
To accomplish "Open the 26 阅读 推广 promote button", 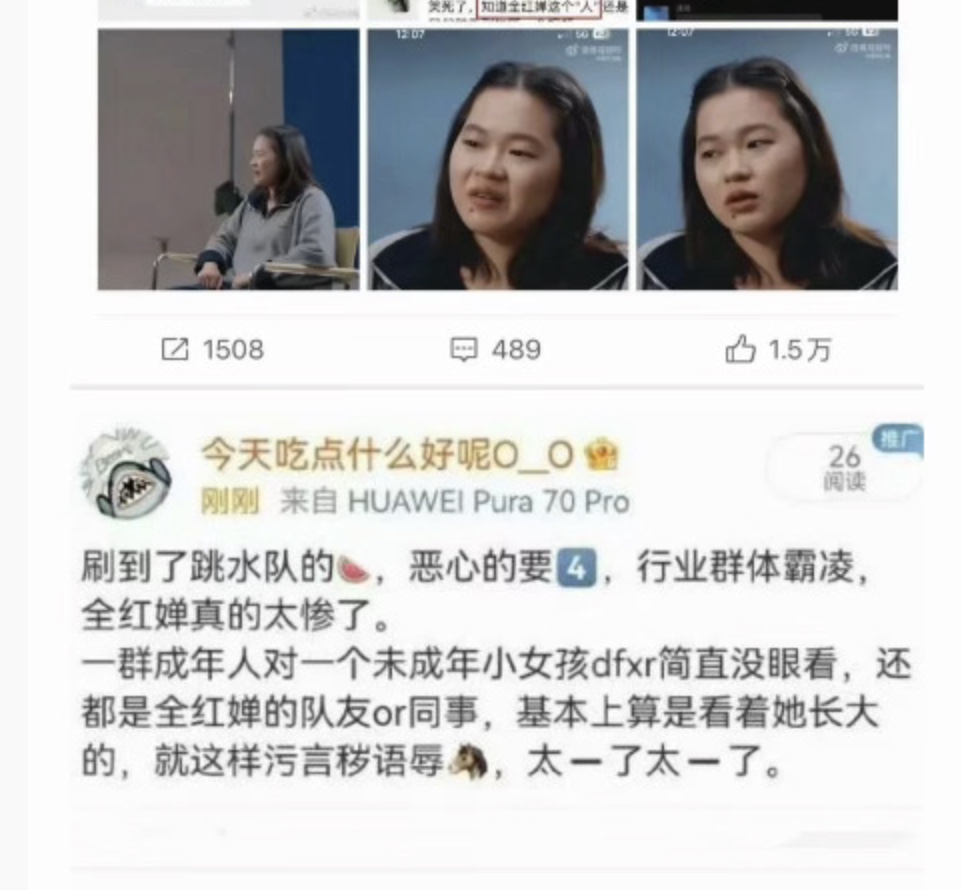I will click(846, 465).
